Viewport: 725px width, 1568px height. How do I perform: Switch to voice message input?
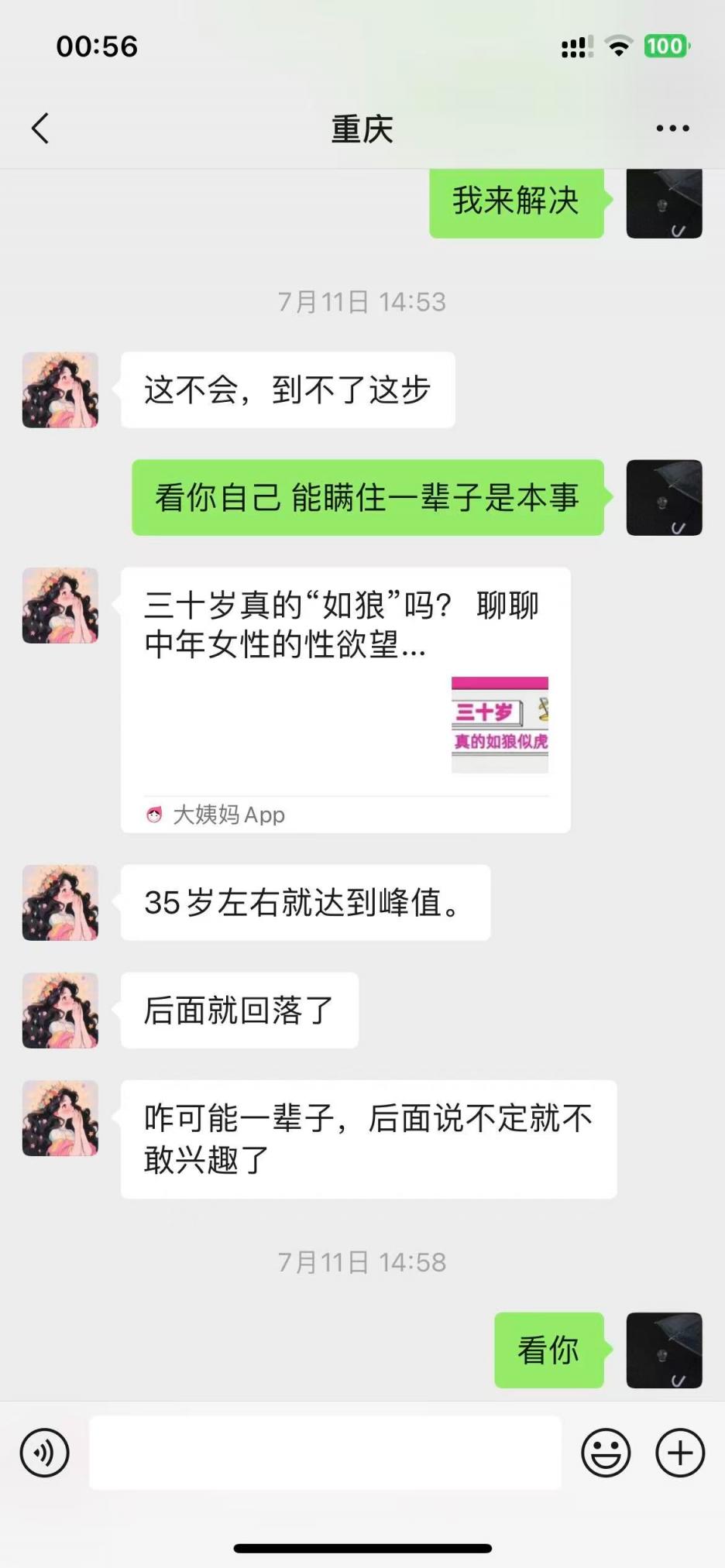[x=45, y=1453]
